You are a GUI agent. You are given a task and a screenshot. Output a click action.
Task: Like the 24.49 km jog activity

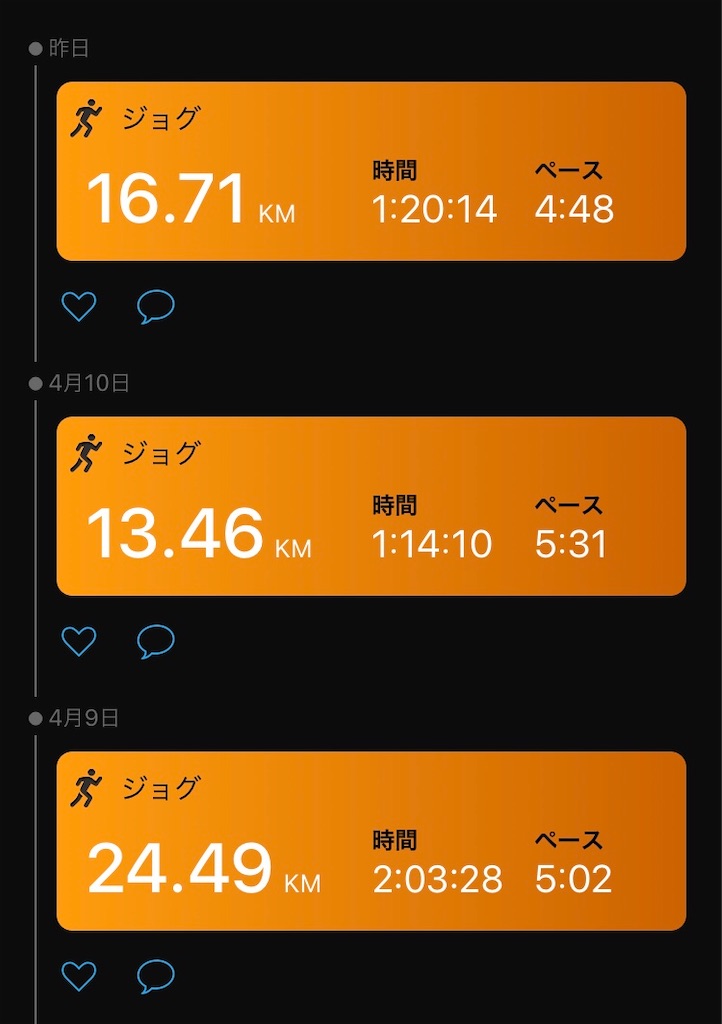coord(79,976)
